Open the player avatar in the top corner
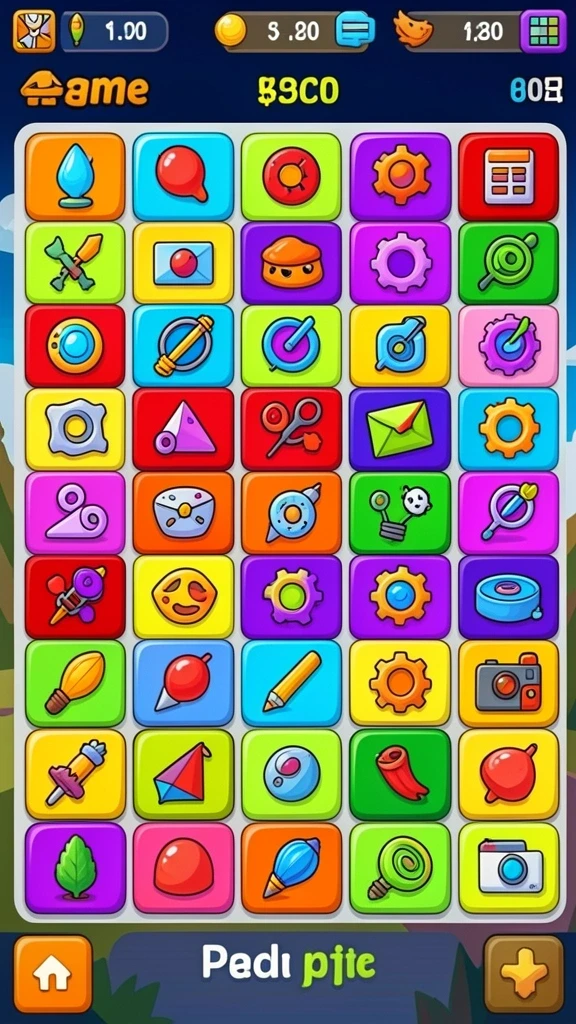Viewport: 576px width, 1024px height. (x=34, y=31)
